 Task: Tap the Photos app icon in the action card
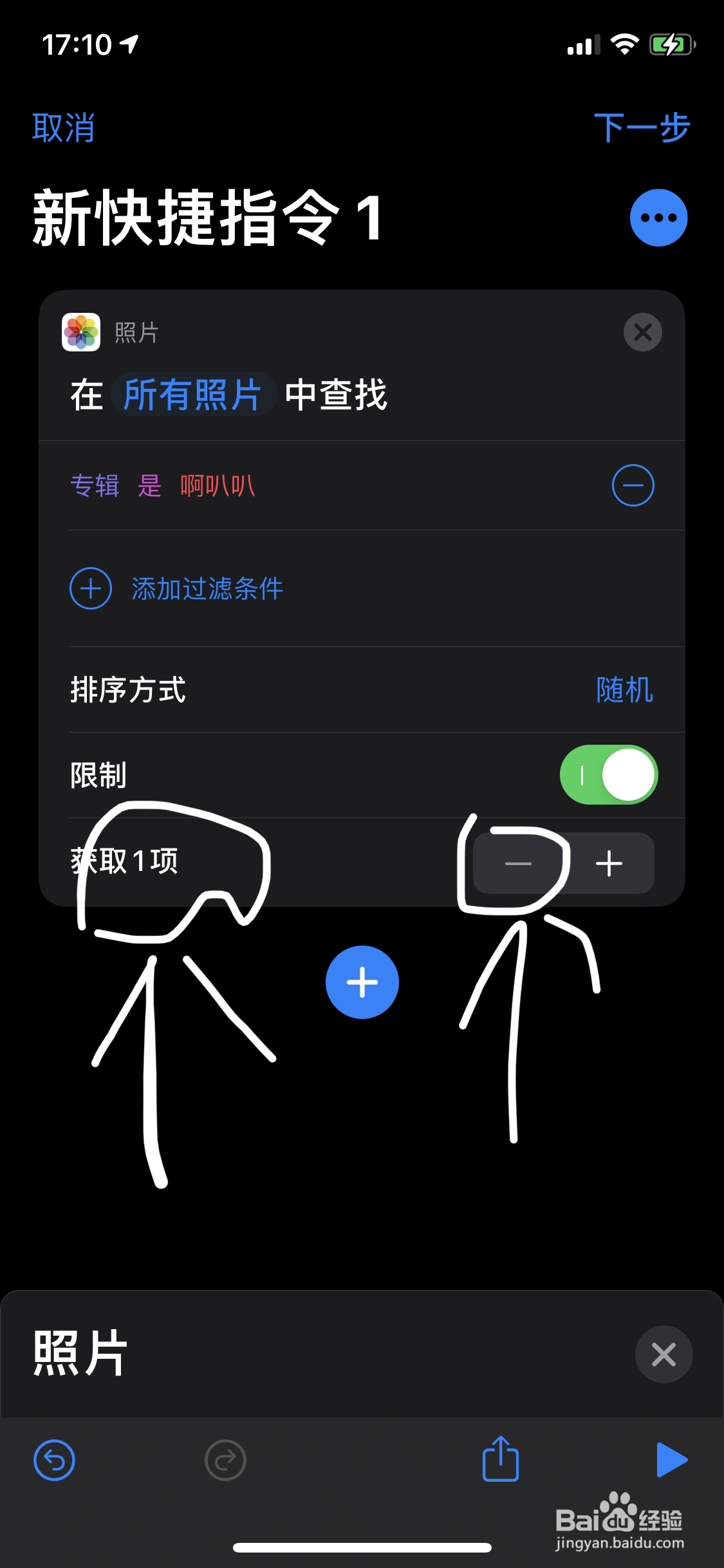(x=80, y=332)
